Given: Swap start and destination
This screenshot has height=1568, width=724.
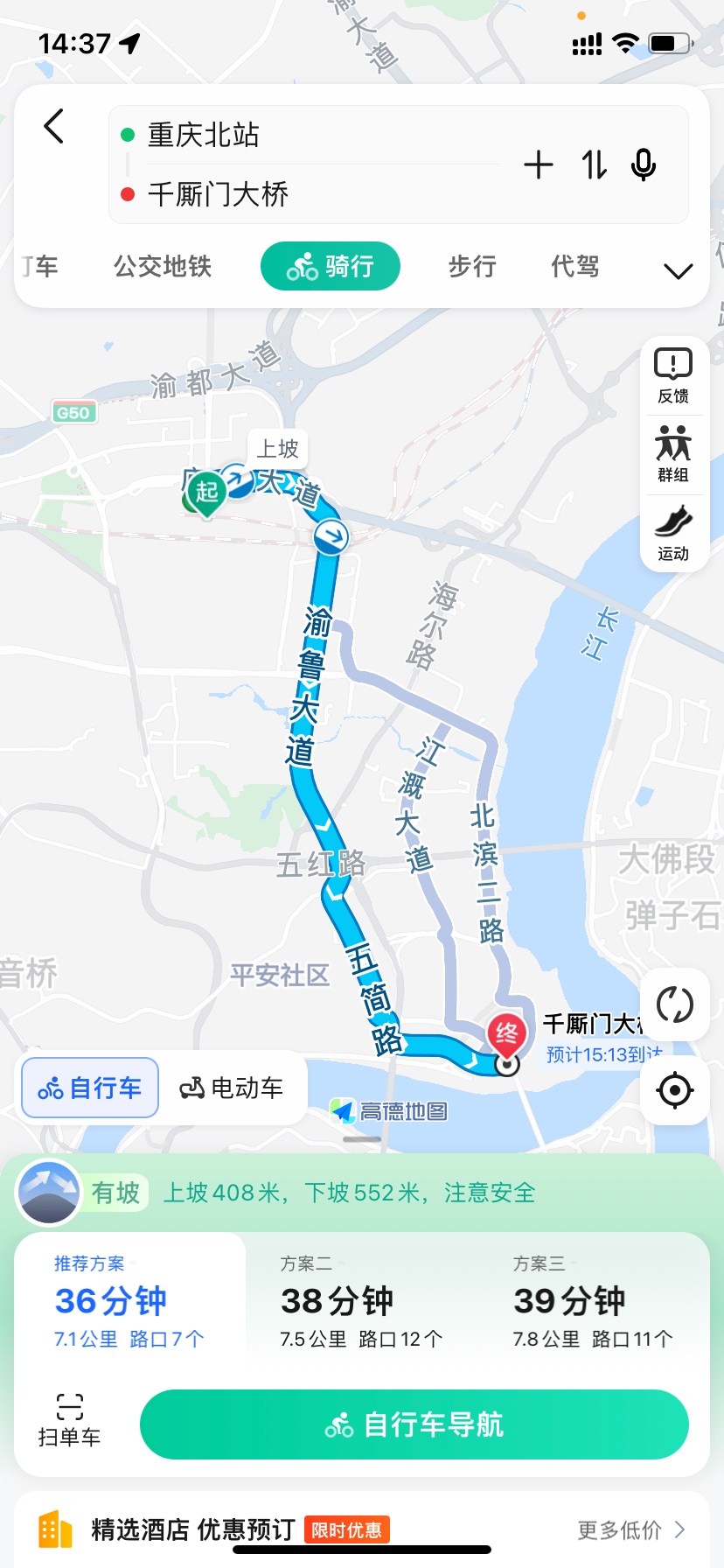Looking at the screenshot, I should click(594, 164).
